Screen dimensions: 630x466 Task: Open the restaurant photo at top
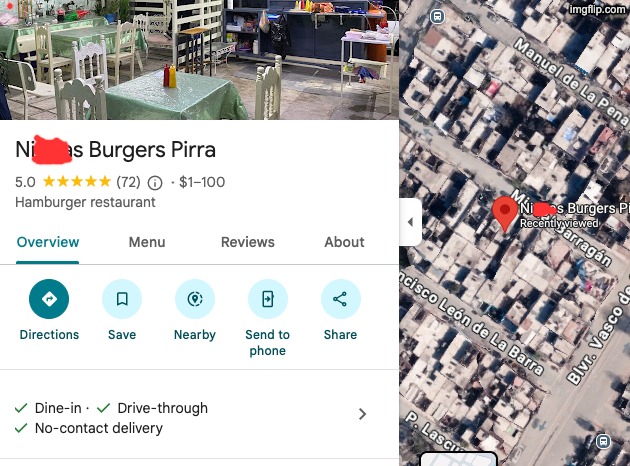200,60
